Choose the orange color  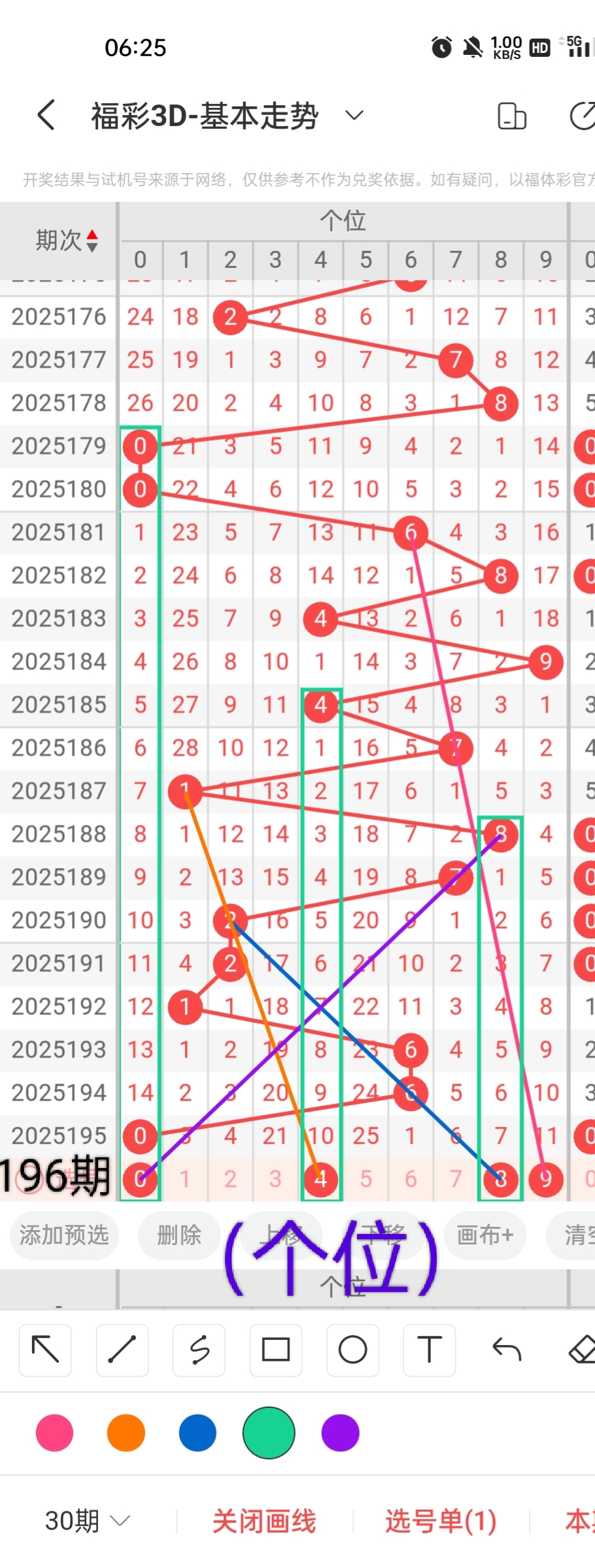click(x=126, y=1433)
